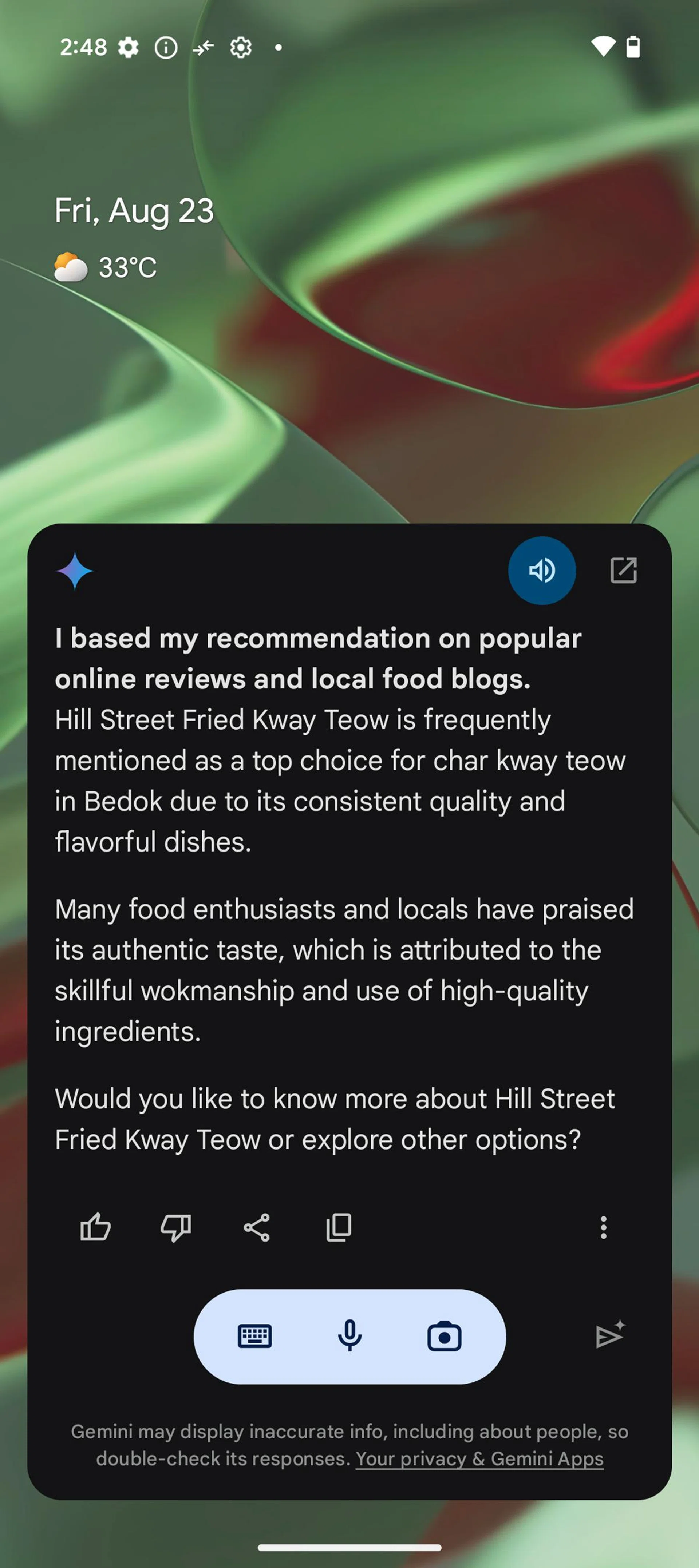Image resolution: width=699 pixels, height=1568 pixels.
Task: Mute Gemini's spoken response
Action: click(541, 570)
